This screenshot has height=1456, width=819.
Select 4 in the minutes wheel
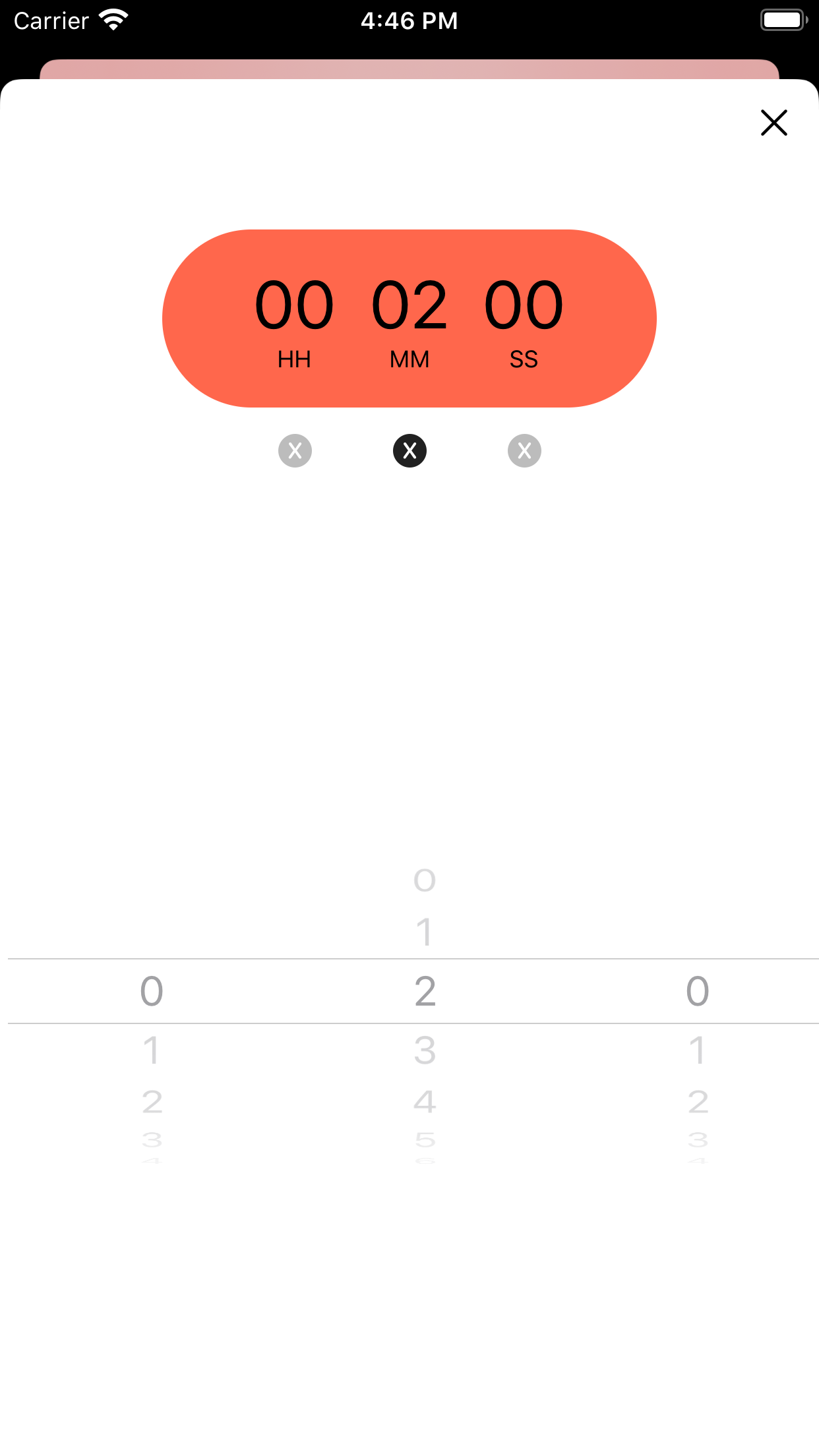click(x=425, y=1100)
